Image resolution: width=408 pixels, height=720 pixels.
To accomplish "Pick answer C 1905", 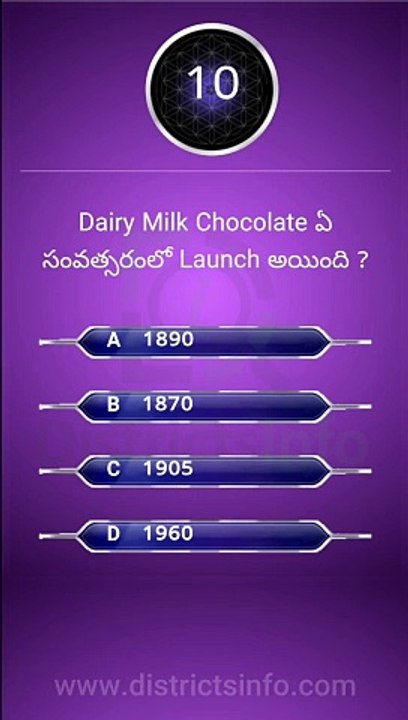I will coord(204,471).
